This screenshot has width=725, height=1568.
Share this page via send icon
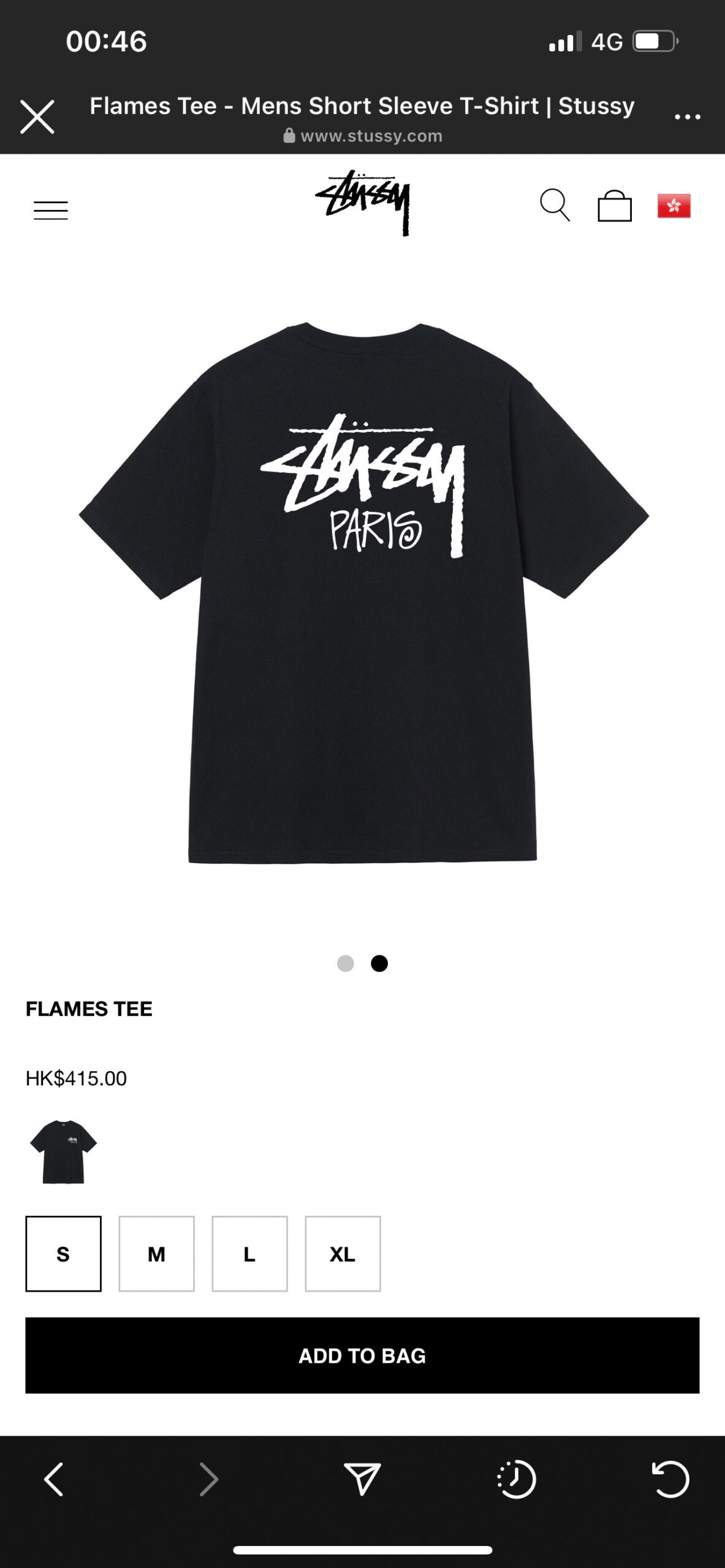click(x=362, y=1479)
